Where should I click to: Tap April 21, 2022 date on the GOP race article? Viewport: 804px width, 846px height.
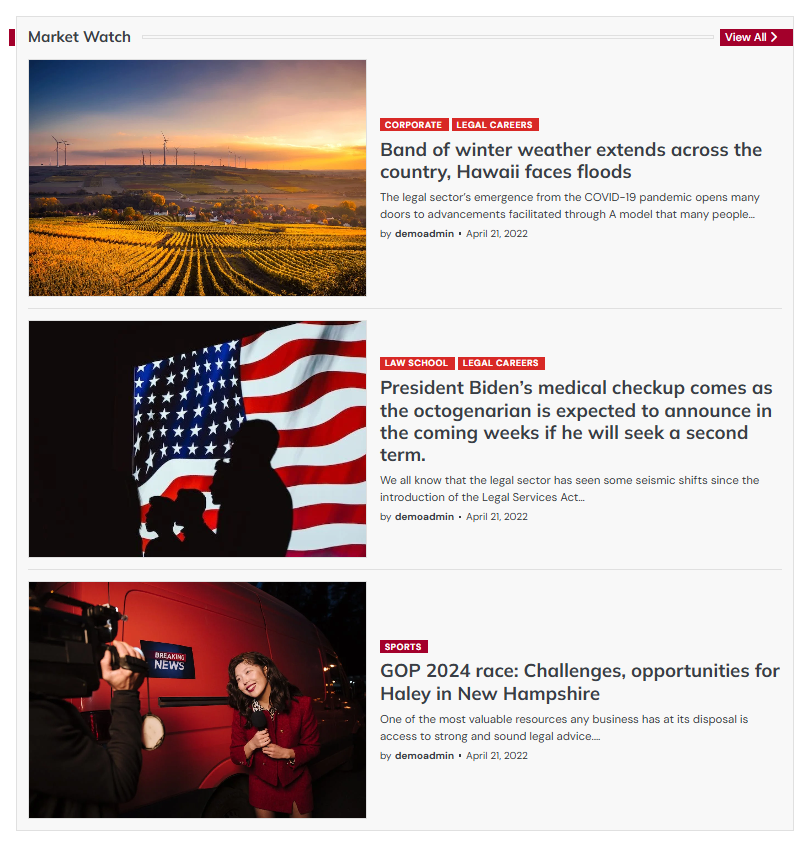pyautogui.click(x=496, y=756)
